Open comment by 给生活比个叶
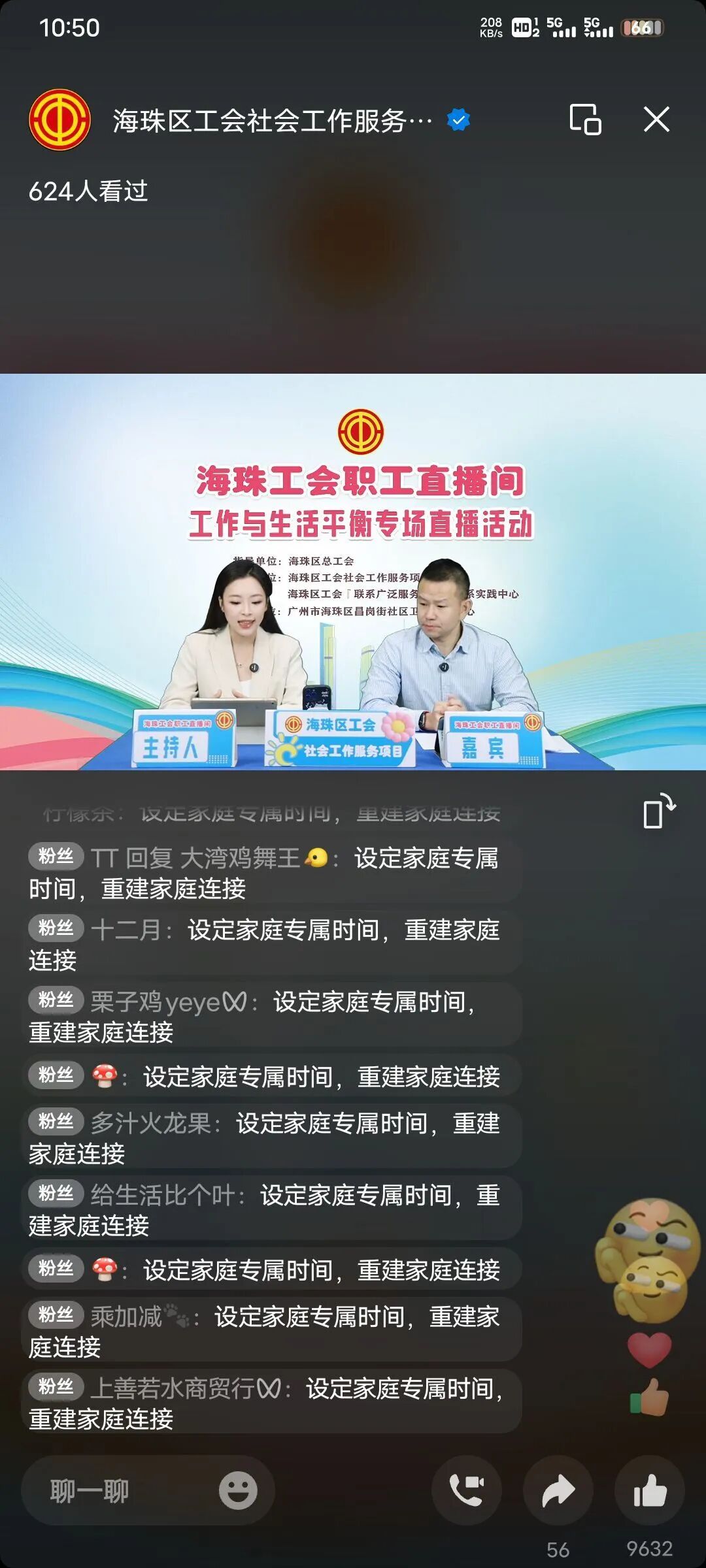This screenshot has height=1568, width=706. [271, 1209]
